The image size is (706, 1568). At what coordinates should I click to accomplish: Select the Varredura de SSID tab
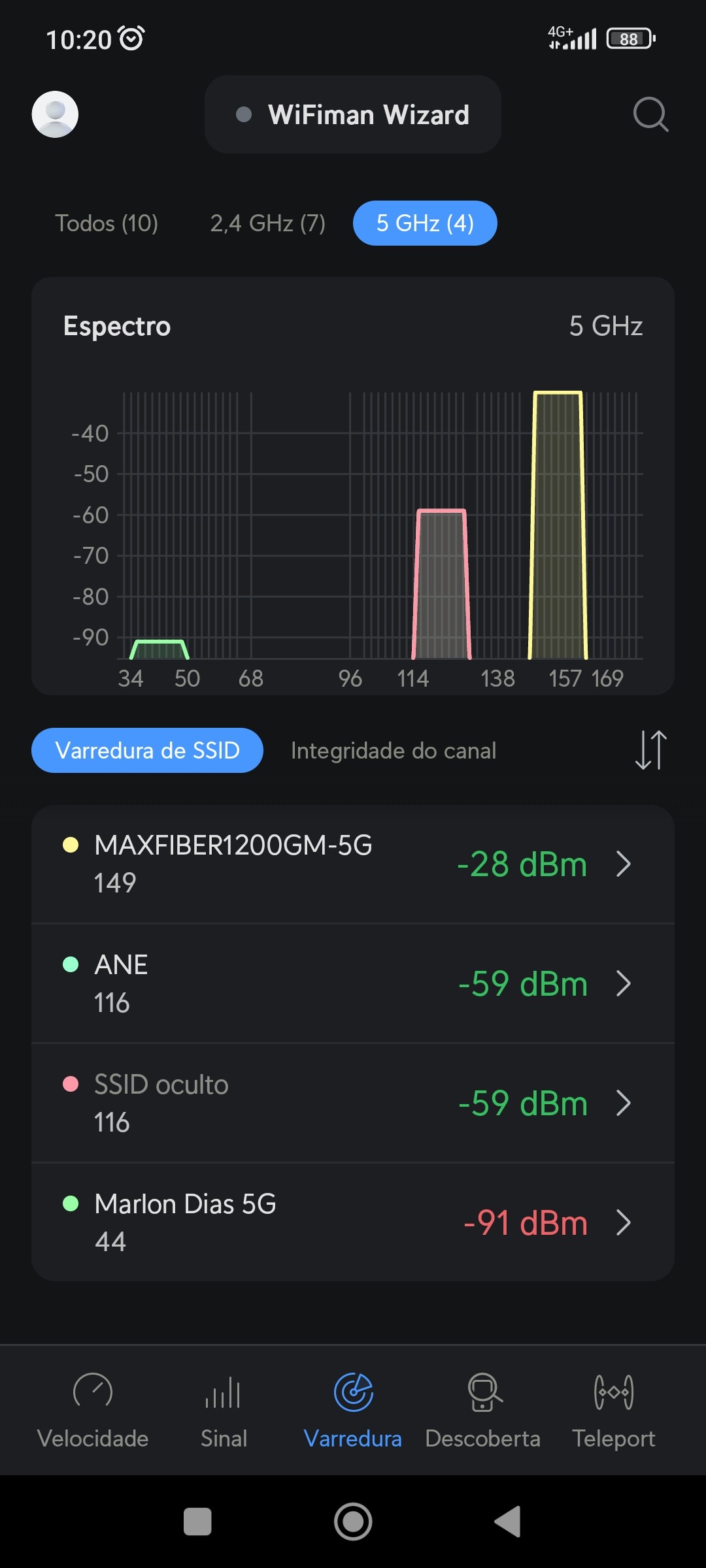coord(147,751)
